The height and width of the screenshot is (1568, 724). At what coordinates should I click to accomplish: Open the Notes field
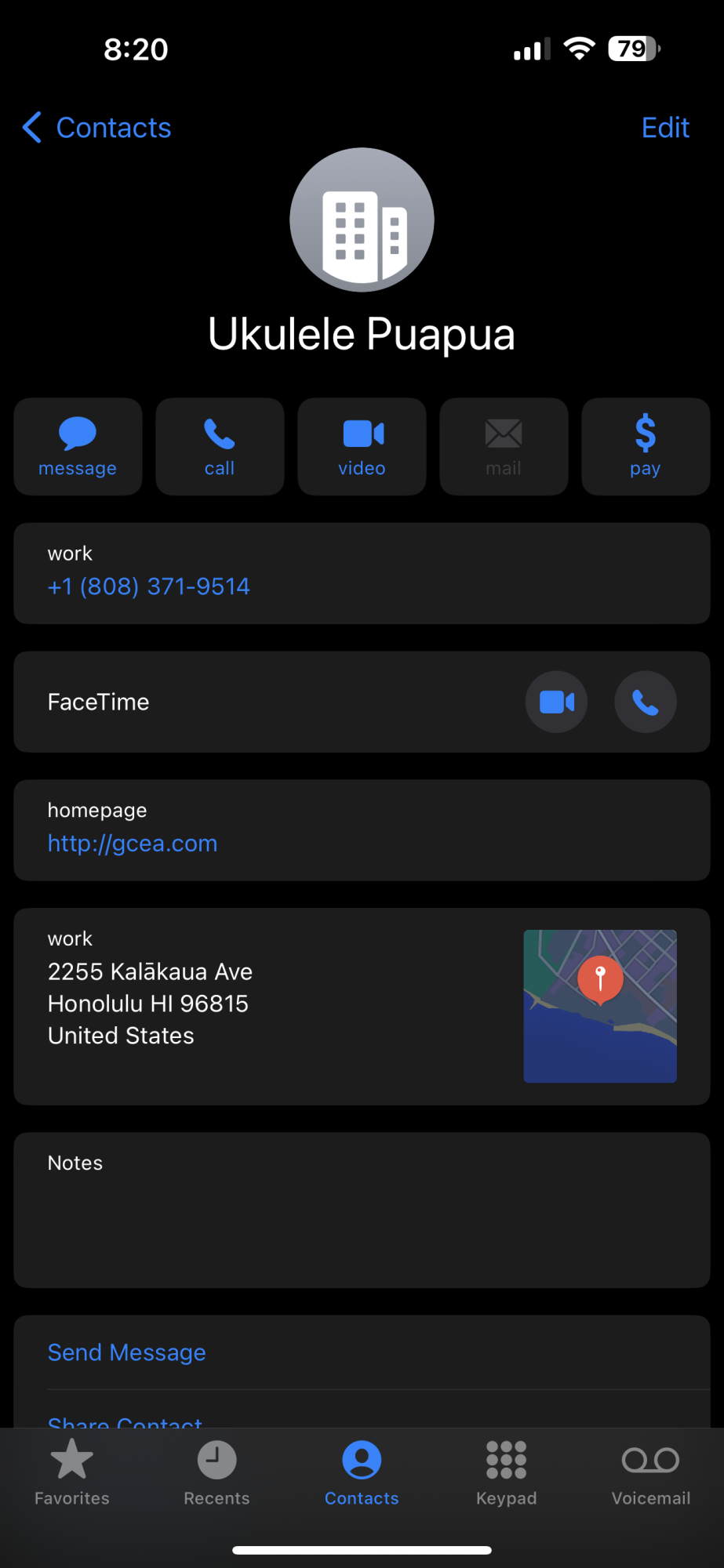point(362,1210)
